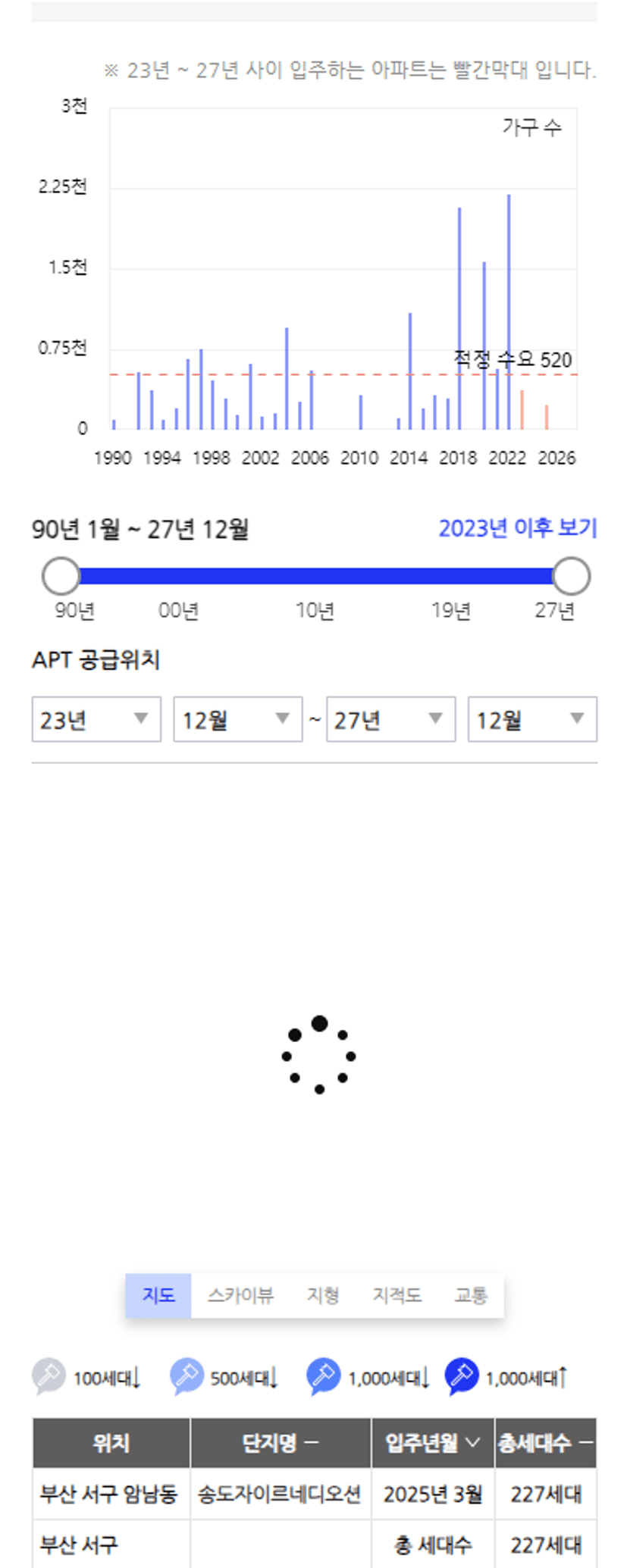Sort table by 총세대수 column
This screenshot has width=627, height=1568.
(545, 1443)
